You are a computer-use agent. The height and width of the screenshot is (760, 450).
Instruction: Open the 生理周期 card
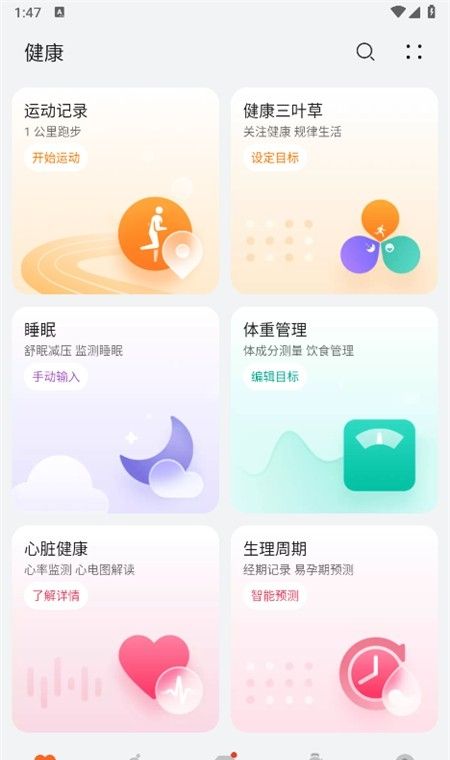335,629
